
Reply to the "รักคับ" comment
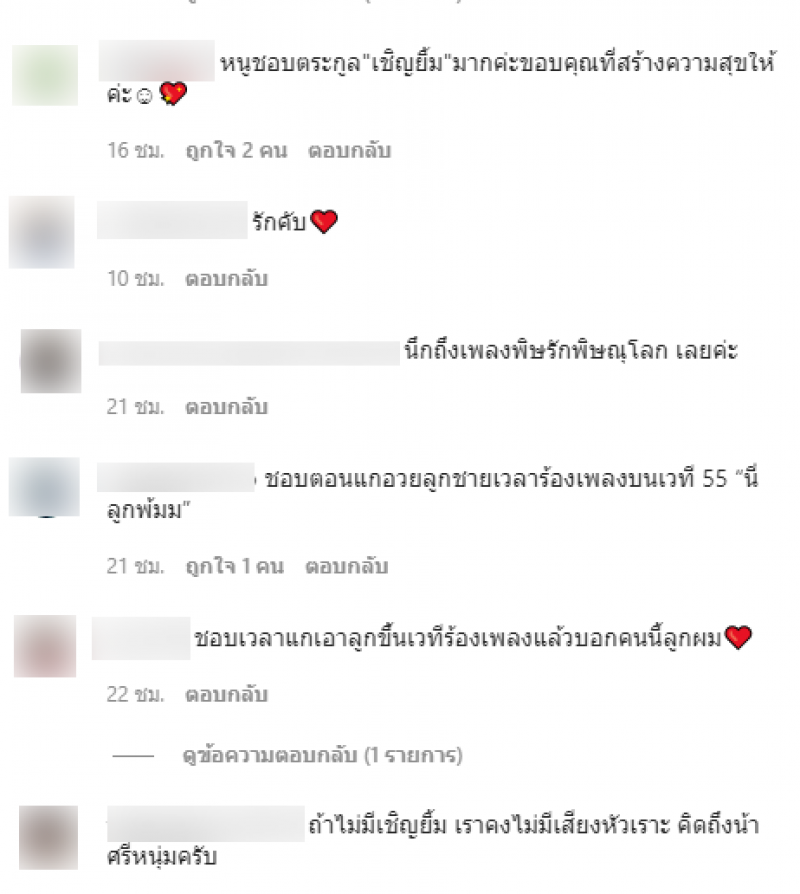226,279
